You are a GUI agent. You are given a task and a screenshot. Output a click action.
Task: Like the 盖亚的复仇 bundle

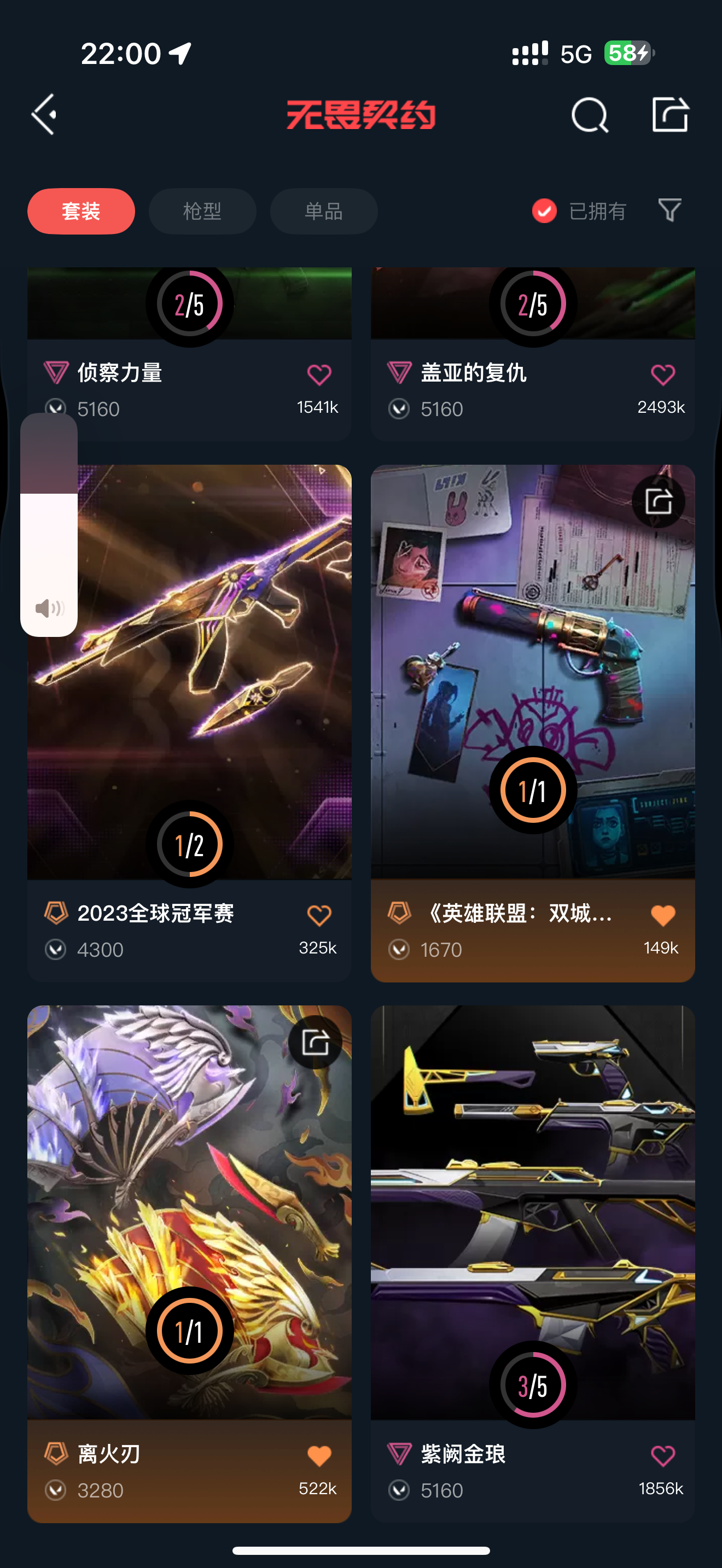(x=663, y=375)
